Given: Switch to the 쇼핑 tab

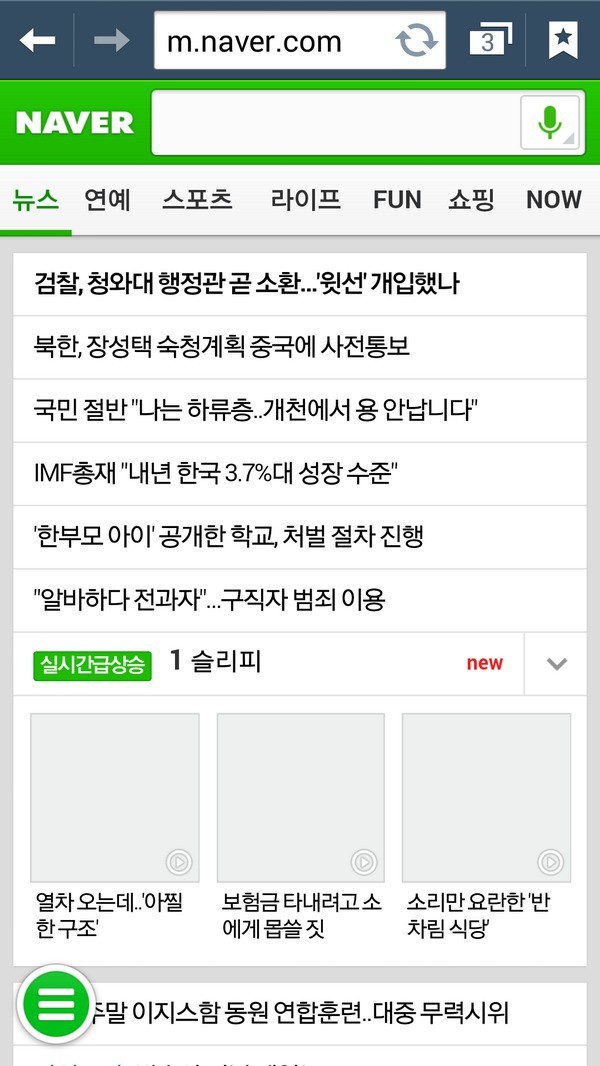Looking at the screenshot, I should 471,200.
